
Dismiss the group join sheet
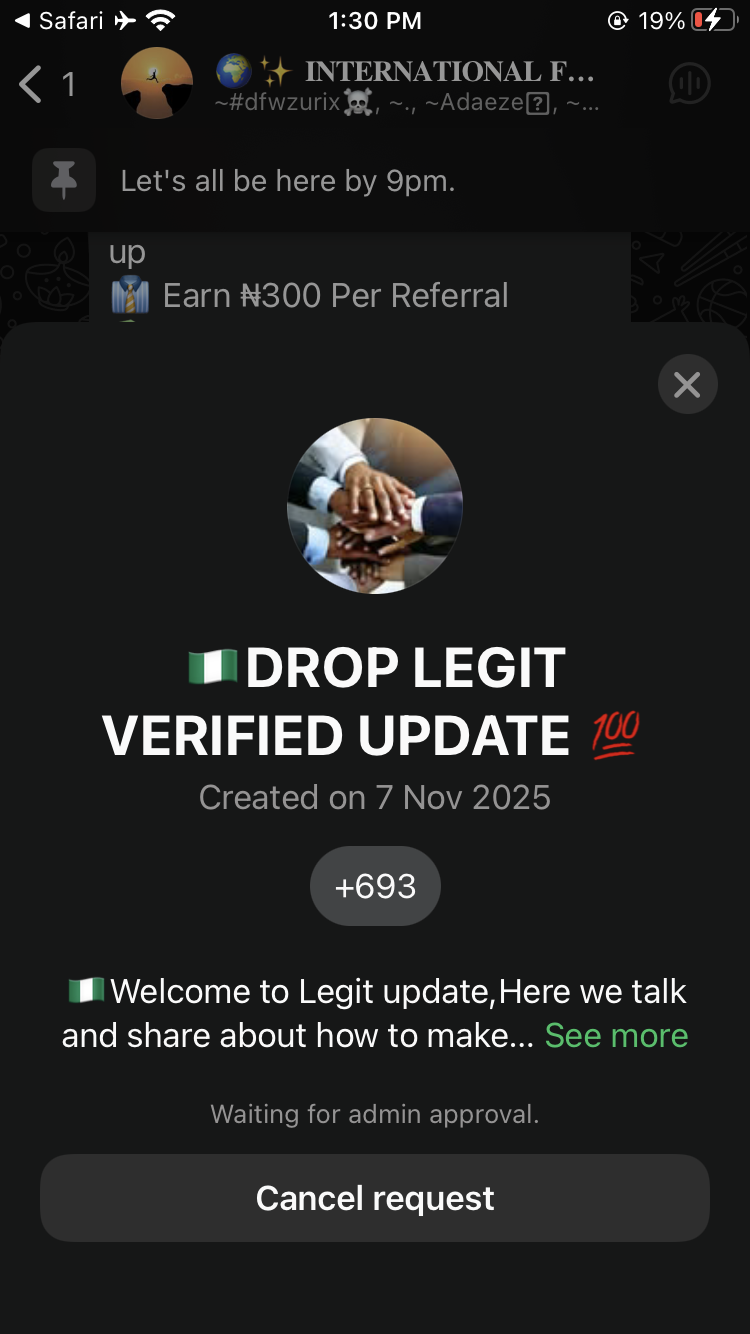687,385
